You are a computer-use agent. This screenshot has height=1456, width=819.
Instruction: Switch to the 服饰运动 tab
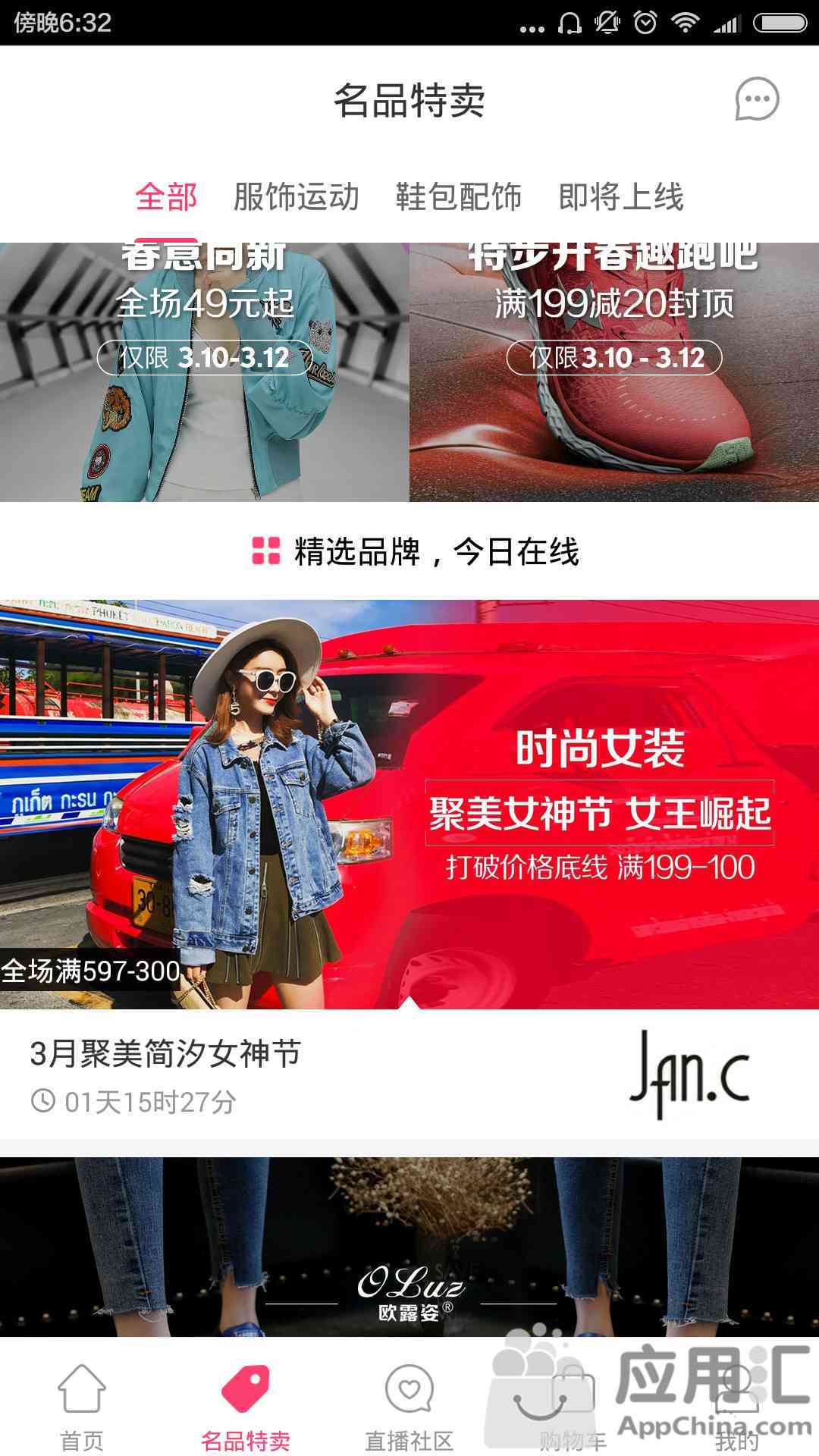coord(297,197)
